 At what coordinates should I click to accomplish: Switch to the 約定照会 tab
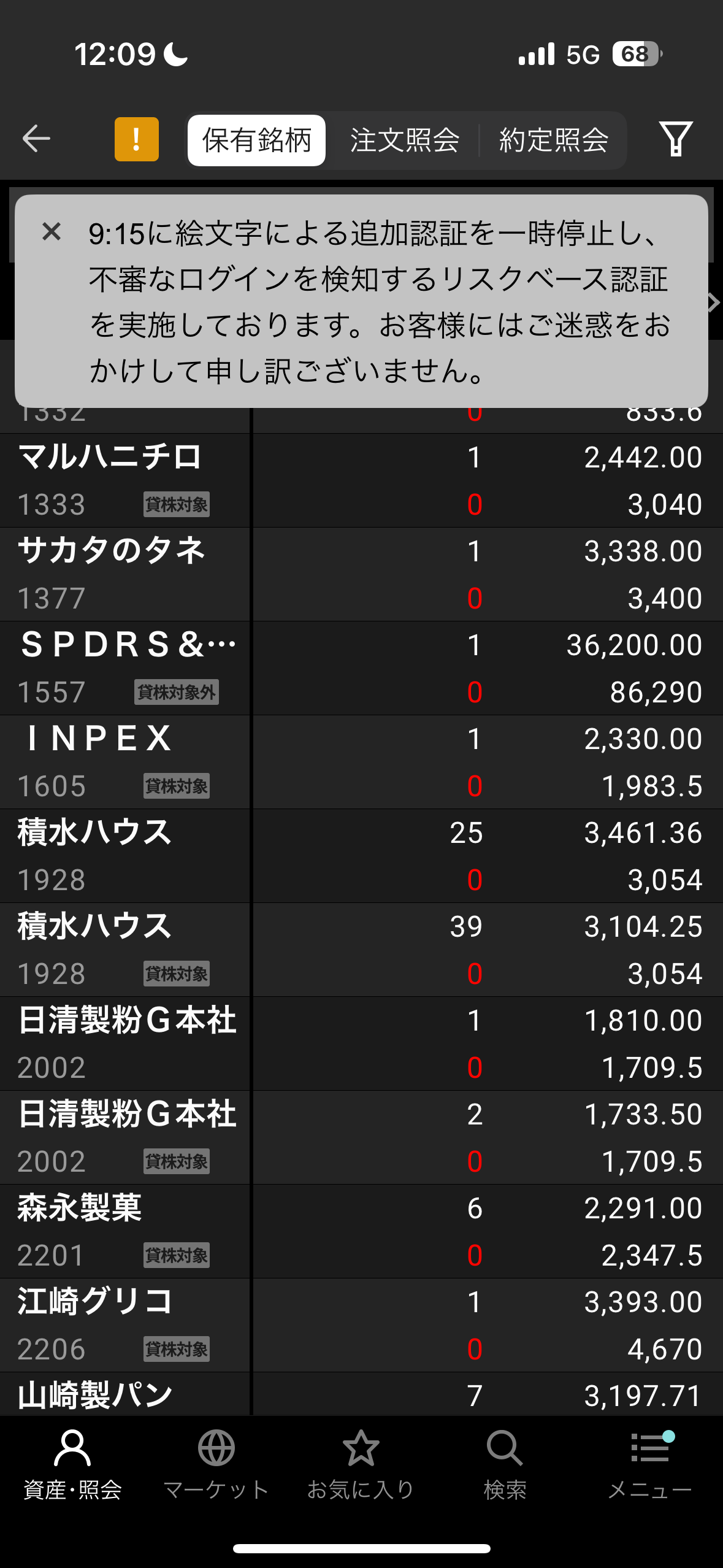click(553, 140)
